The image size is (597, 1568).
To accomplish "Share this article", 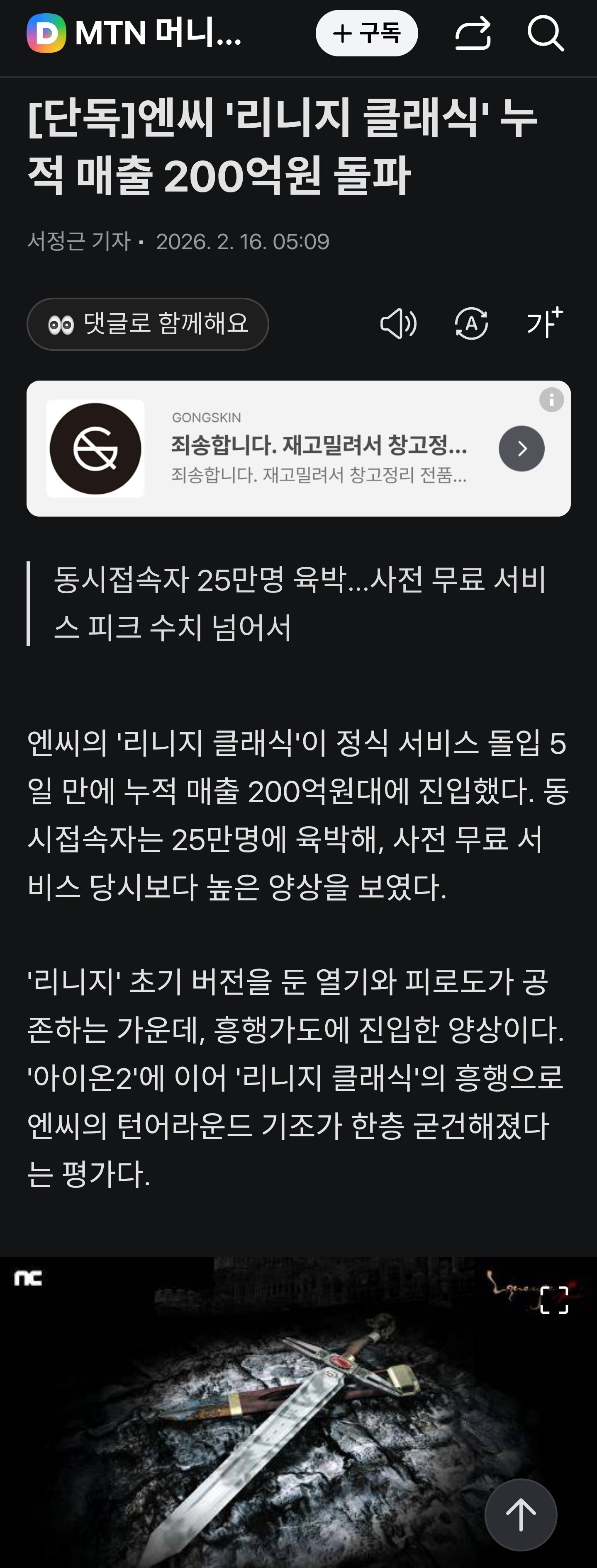I will (473, 33).
